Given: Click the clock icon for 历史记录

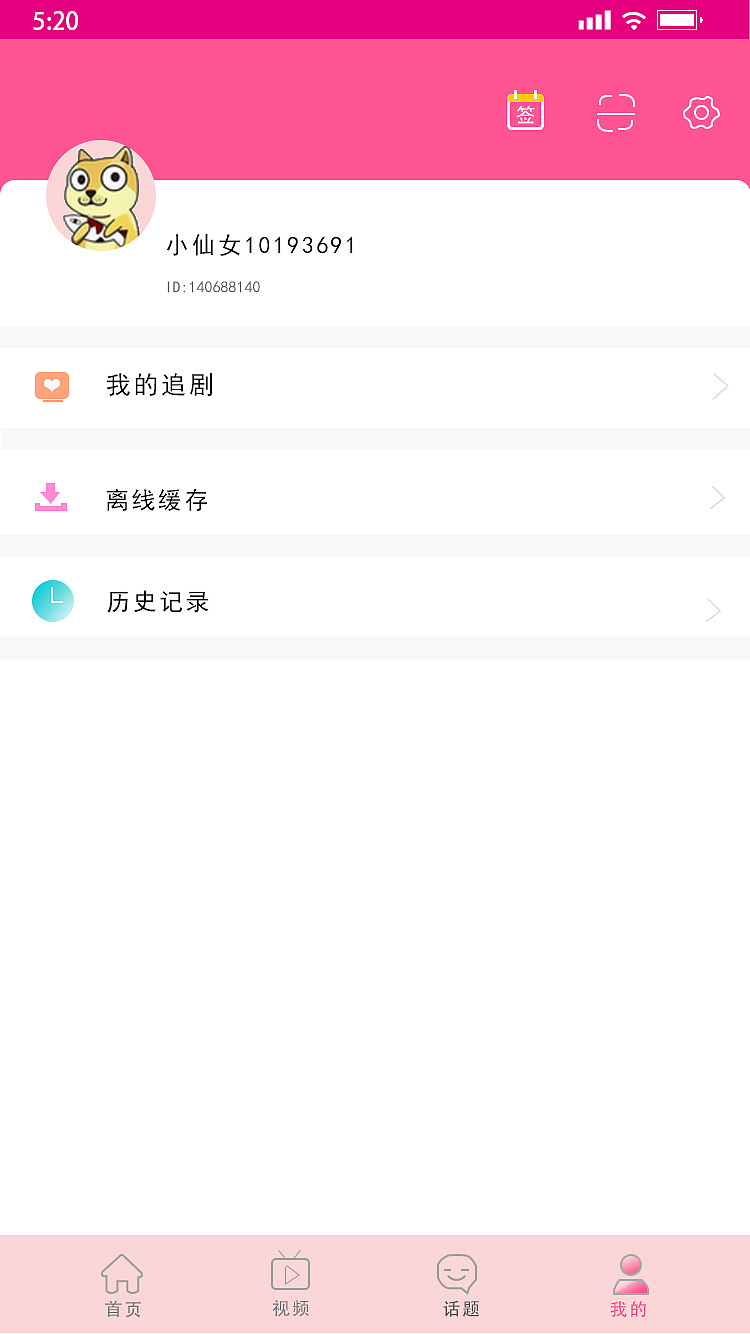Looking at the screenshot, I should click(53, 600).
